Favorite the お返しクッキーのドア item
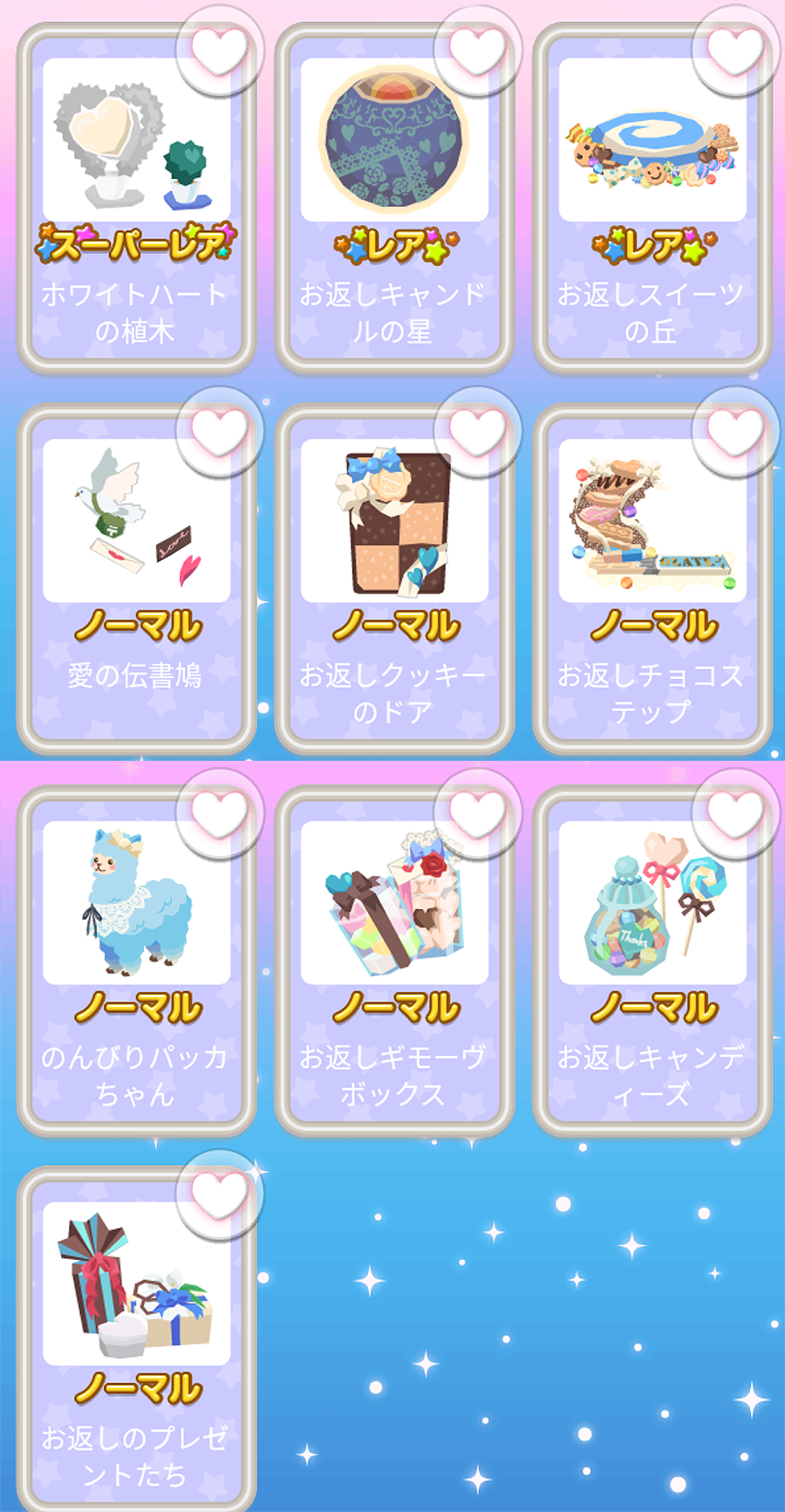The image size is (785, 1512). [477, 432]
